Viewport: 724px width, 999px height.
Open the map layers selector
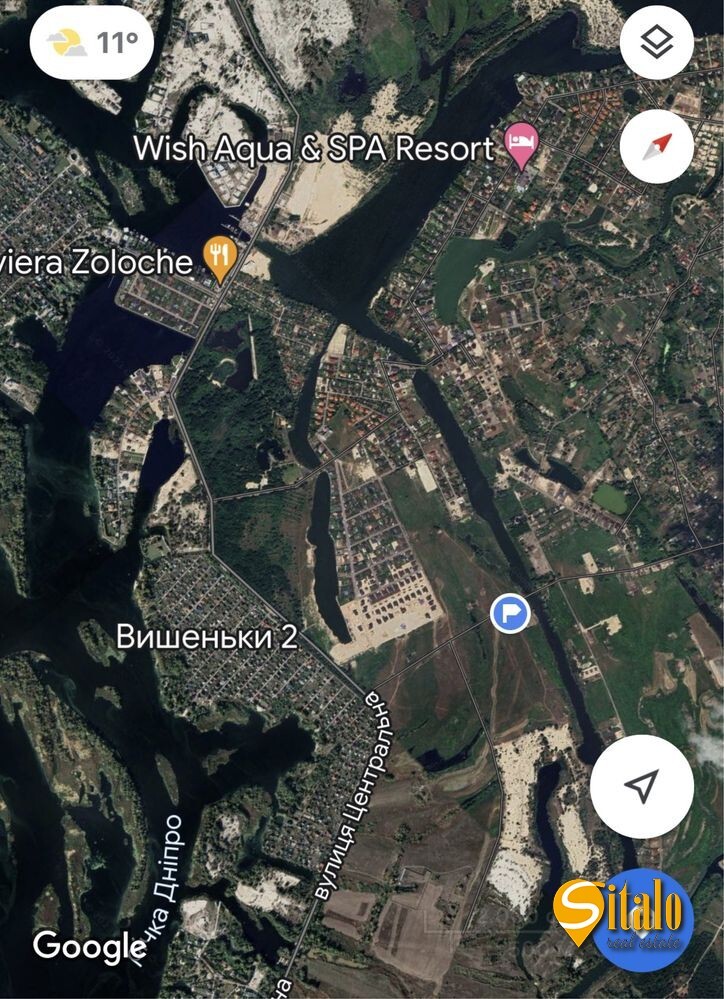pos(656,44)
